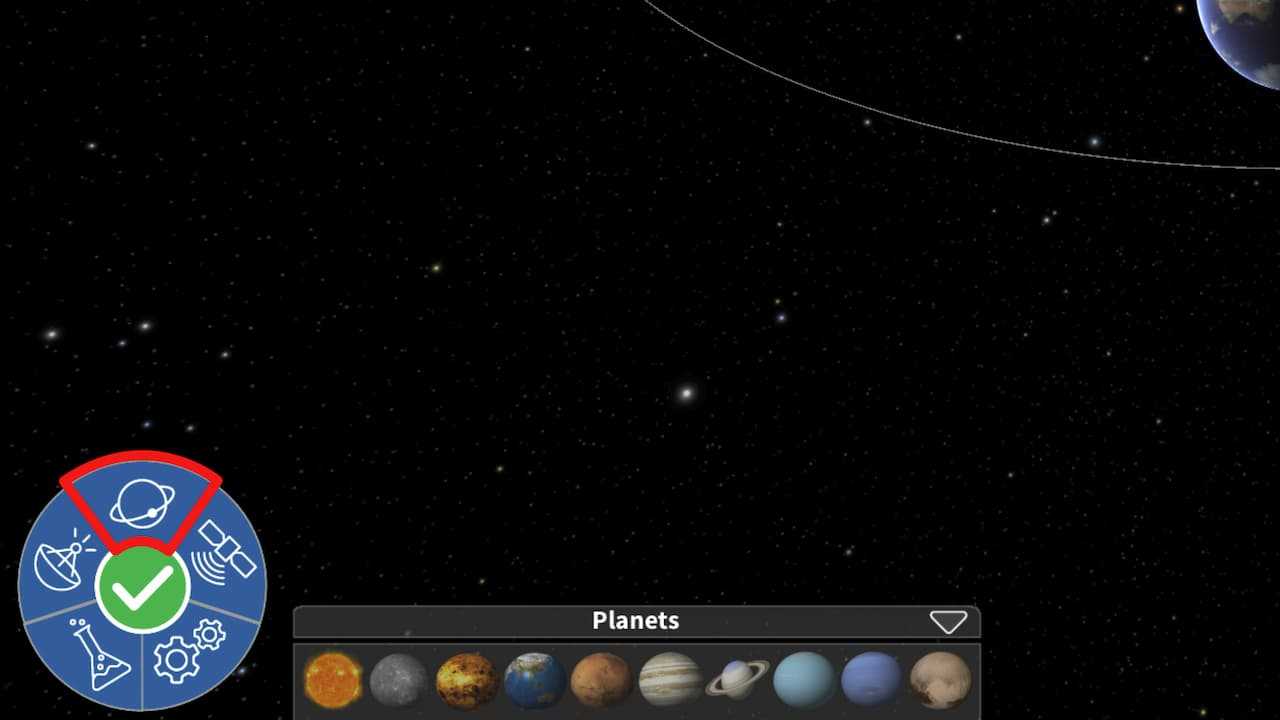
Task: Pick Uranus from the planets row
Action: pyautogui.click(x=804, y=680)
